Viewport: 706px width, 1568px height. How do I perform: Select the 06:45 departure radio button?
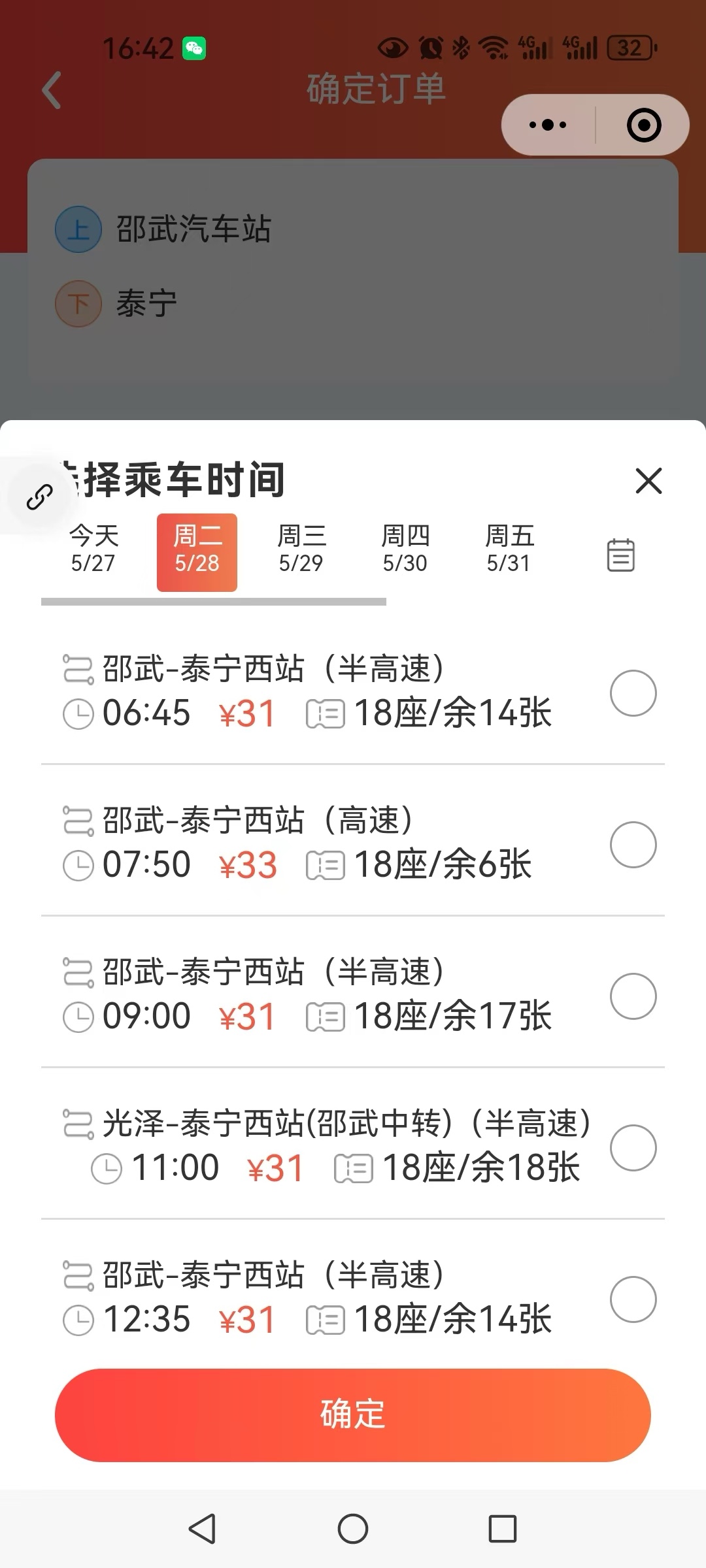pos(633,693)
